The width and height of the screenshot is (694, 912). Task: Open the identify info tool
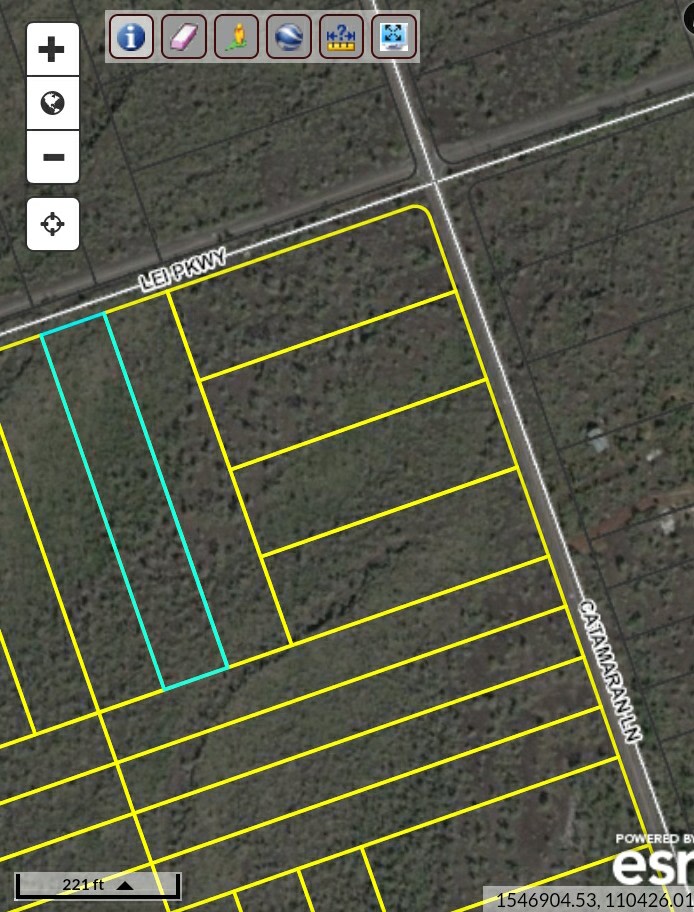coord(131,37)
